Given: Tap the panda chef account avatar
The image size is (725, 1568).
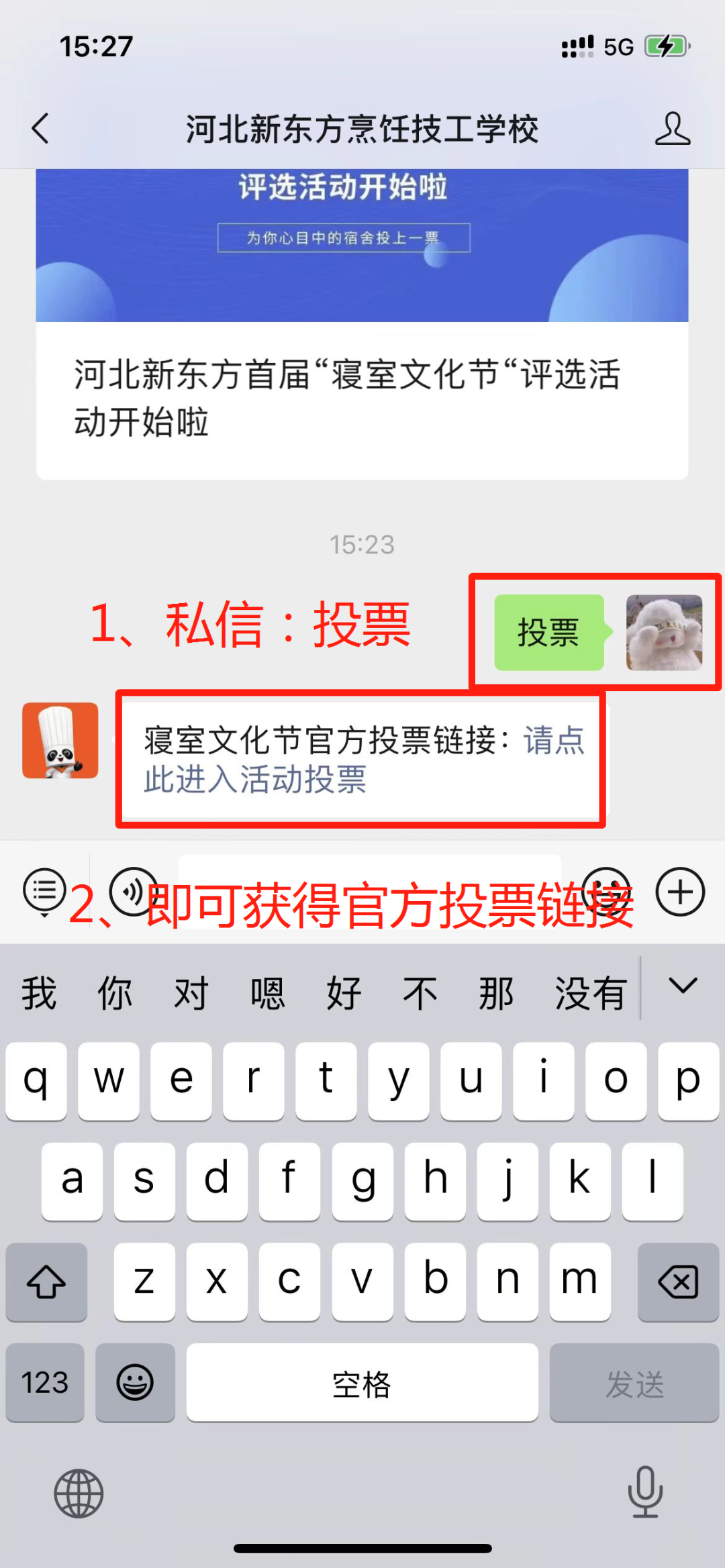Looking at the screenshot, I should [x=60, y=740].
